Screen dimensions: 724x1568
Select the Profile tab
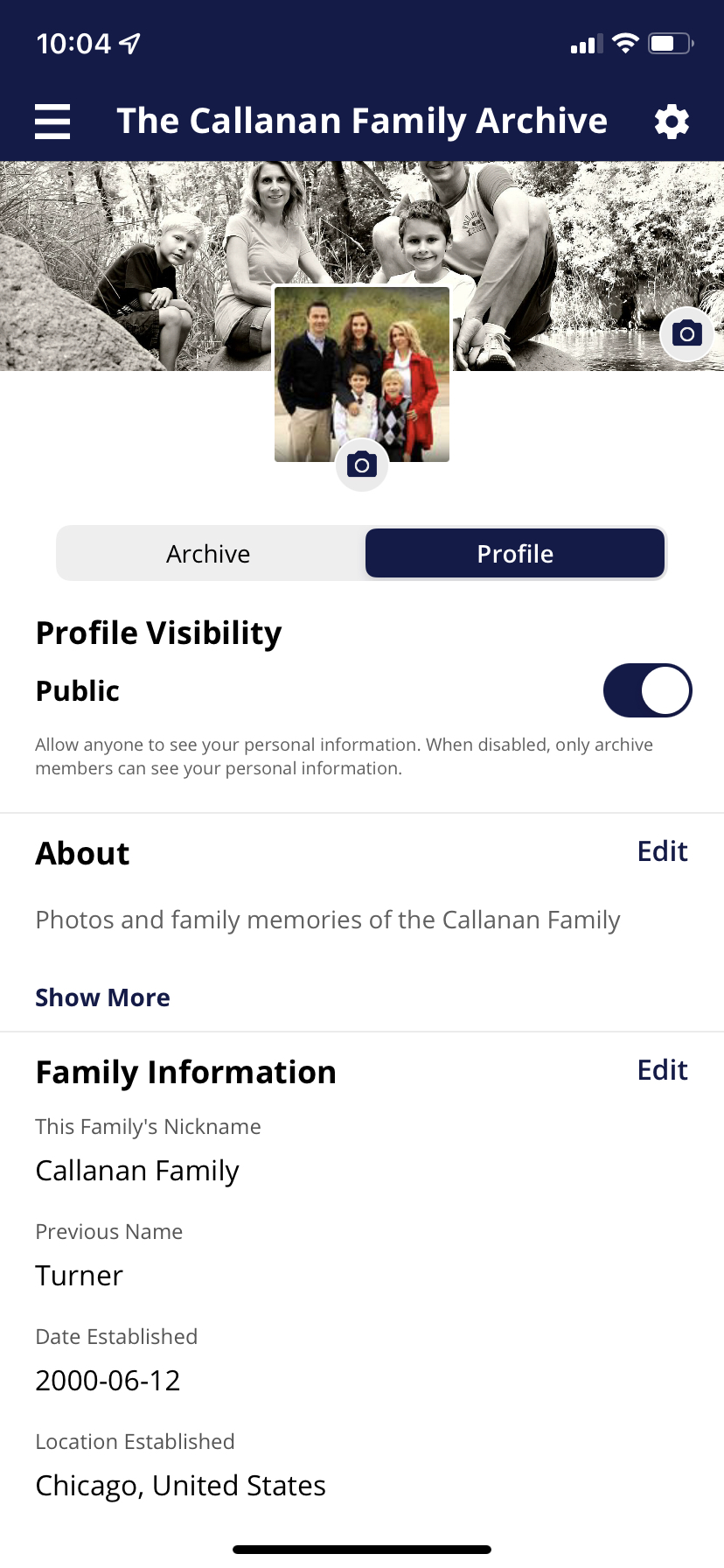coord(515,554)
